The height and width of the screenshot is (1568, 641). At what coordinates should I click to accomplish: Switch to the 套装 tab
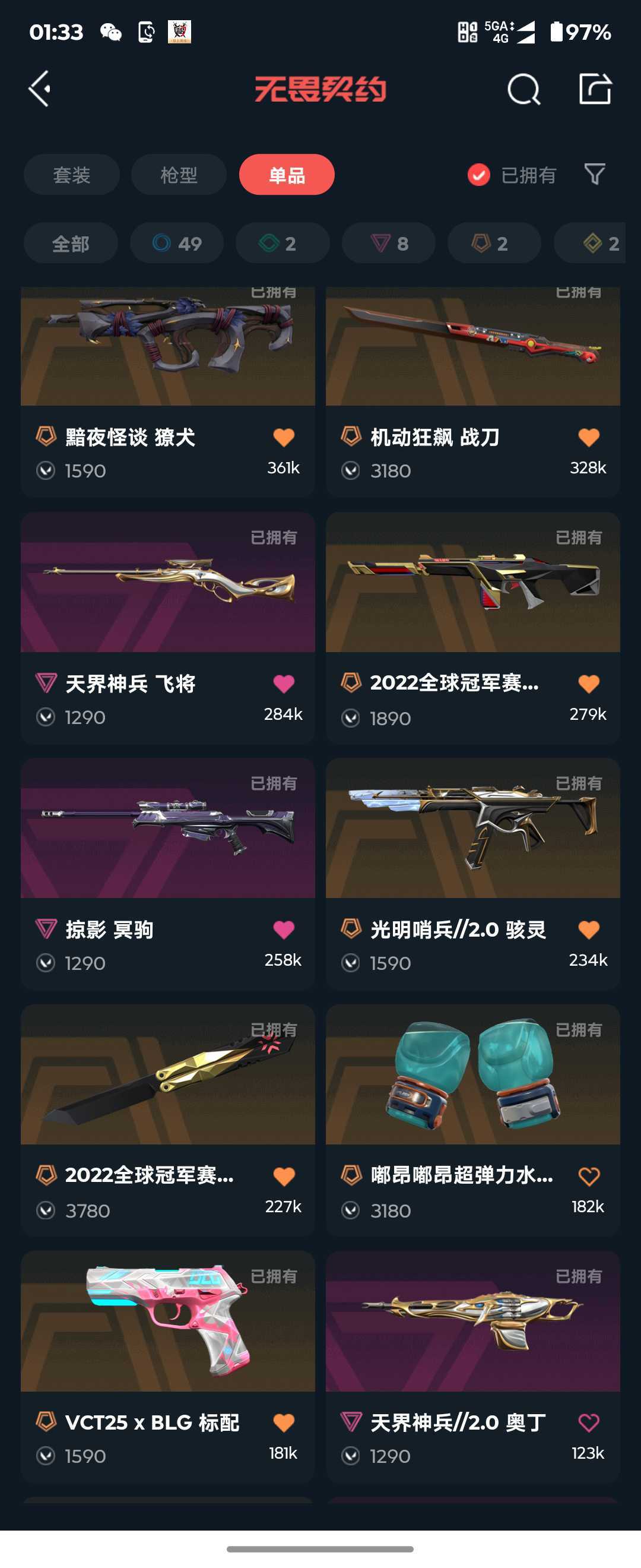[x=72, y=175]
